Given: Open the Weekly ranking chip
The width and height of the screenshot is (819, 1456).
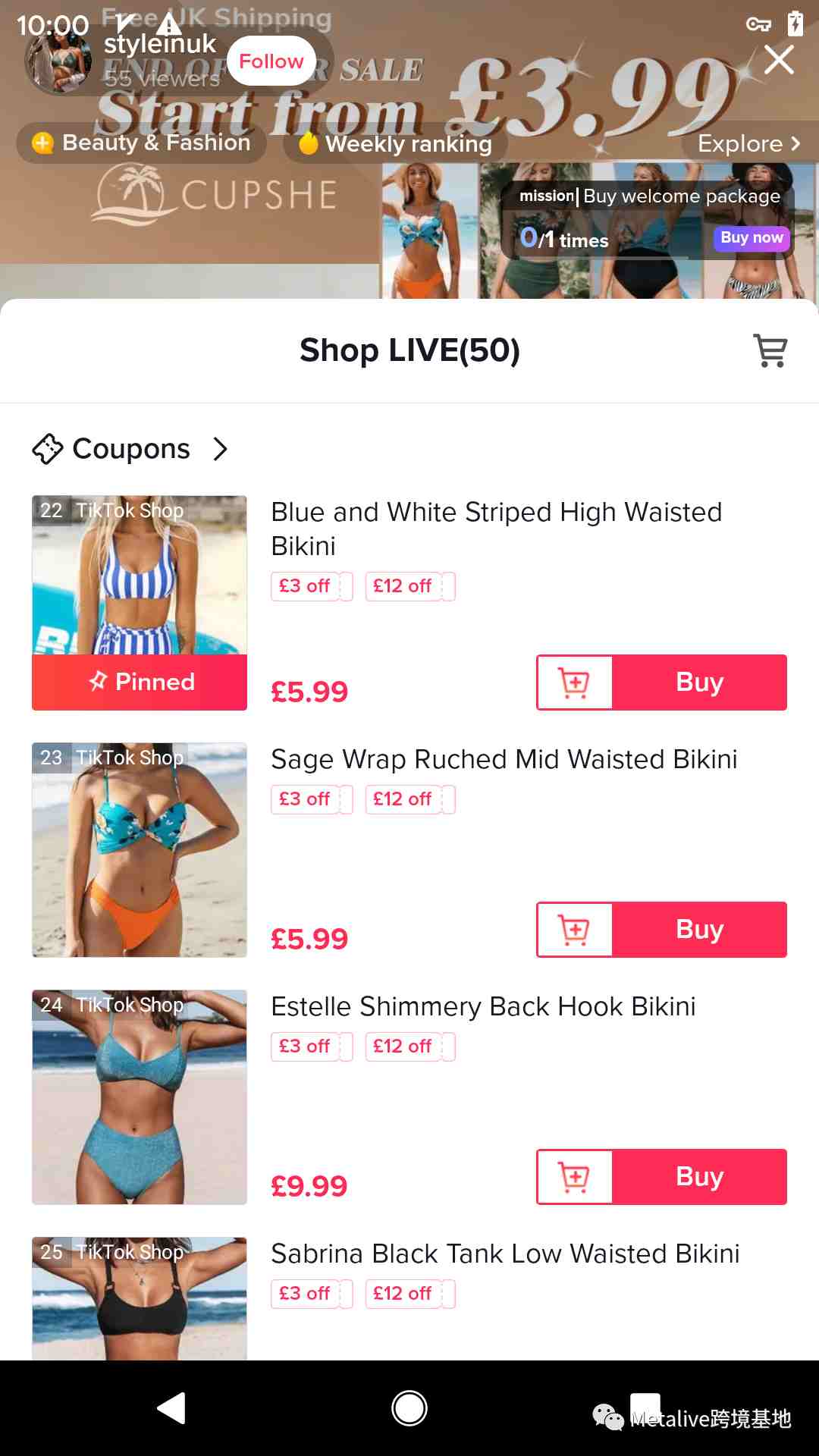Looking at the screenshot, I should point(395,143).
